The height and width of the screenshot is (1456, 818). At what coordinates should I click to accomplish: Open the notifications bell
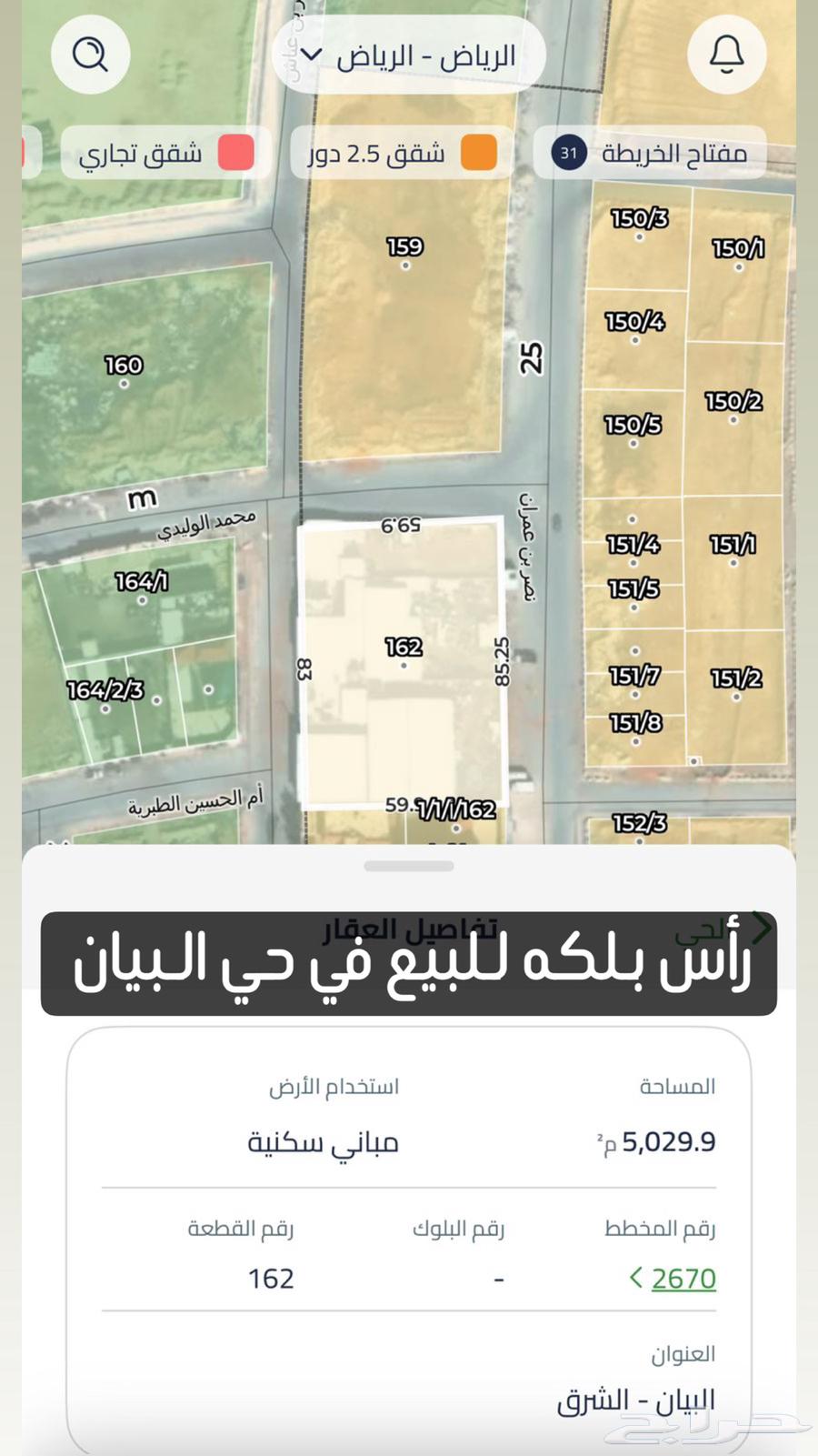(725, 55)
